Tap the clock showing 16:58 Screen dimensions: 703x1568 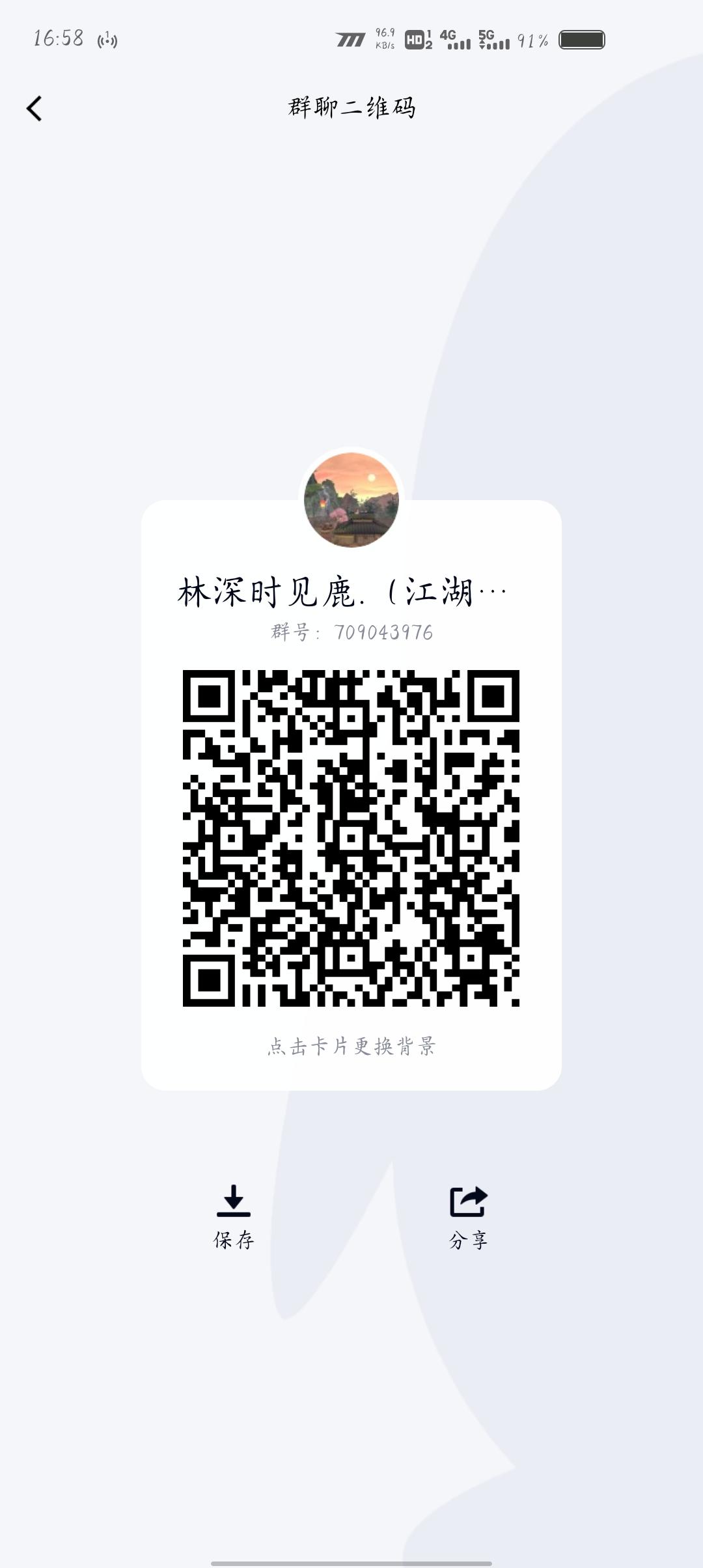pyautogui.click(x=59, y=39)
